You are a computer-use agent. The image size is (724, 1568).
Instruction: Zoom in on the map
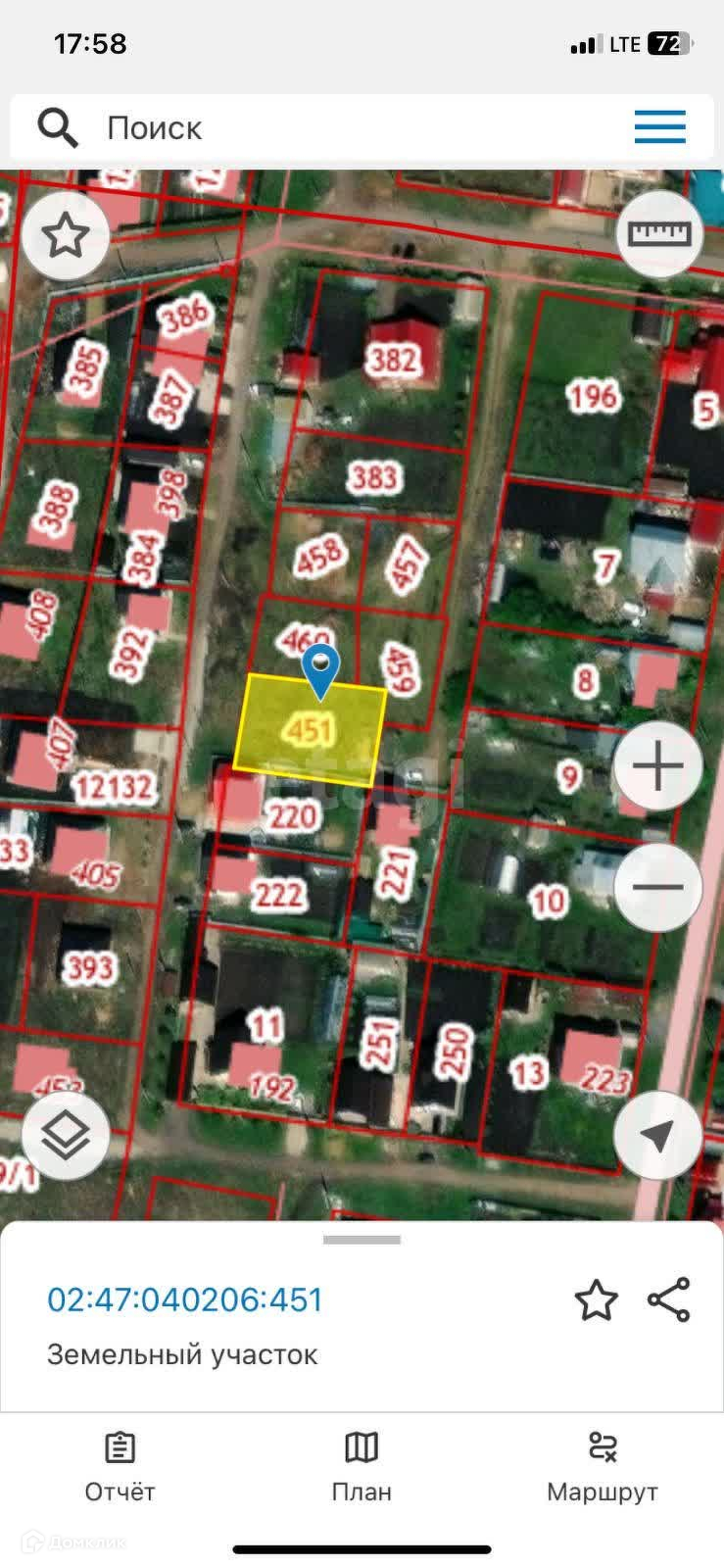[658, 765]
